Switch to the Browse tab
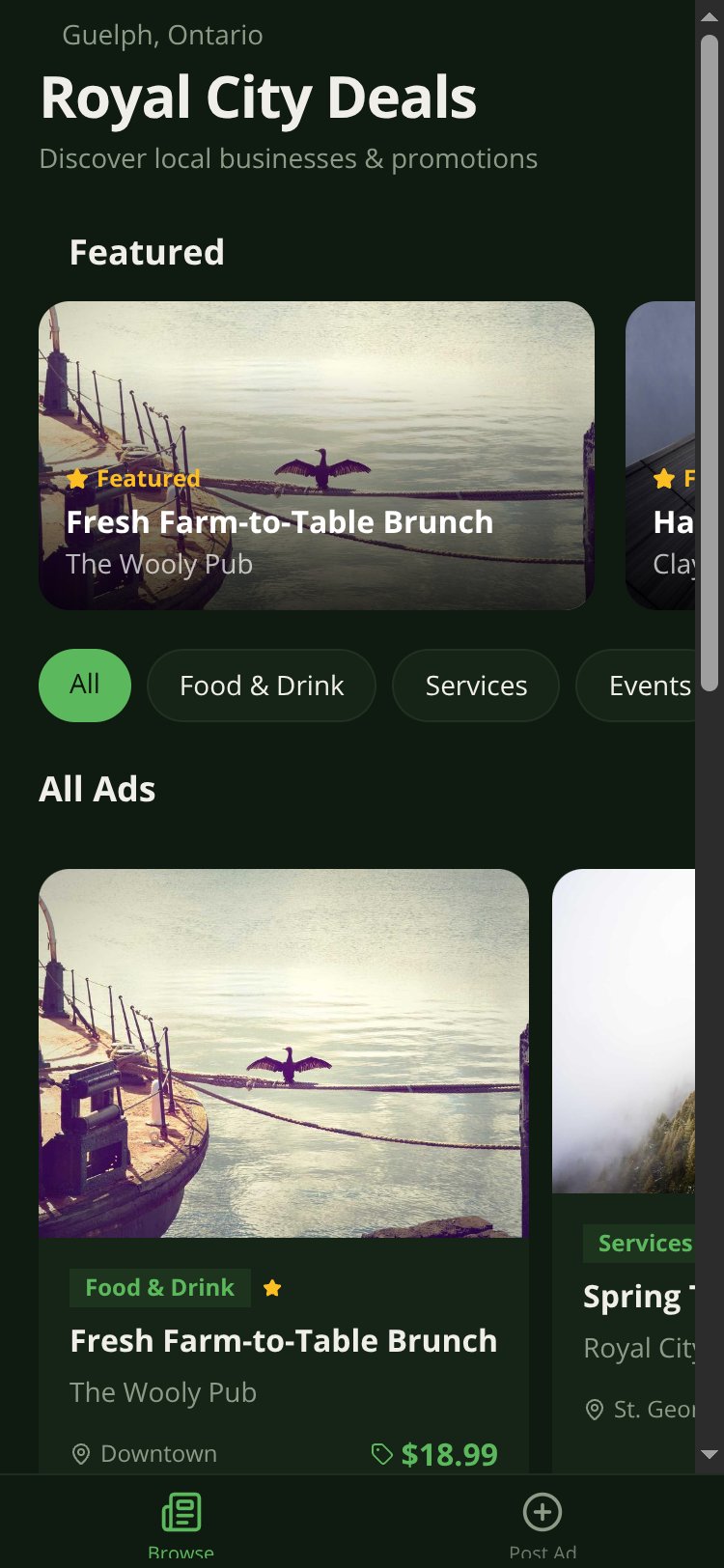Screen dimensions: 724x1568 click(x=181, y=1522)
